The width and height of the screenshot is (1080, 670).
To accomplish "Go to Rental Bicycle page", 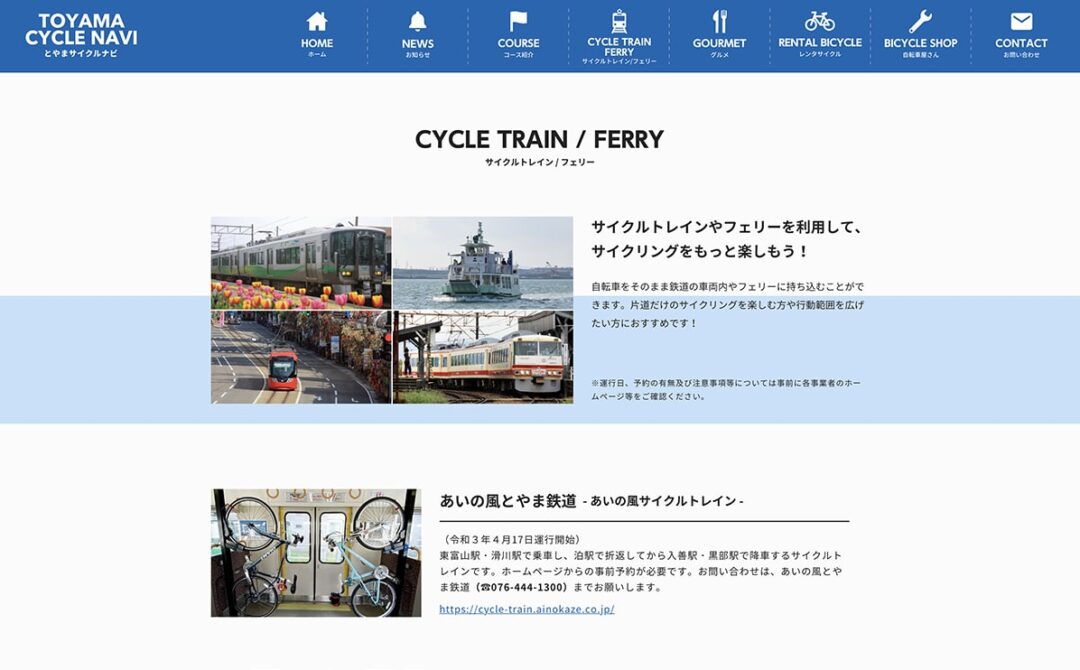I will (x=820, y=35).
